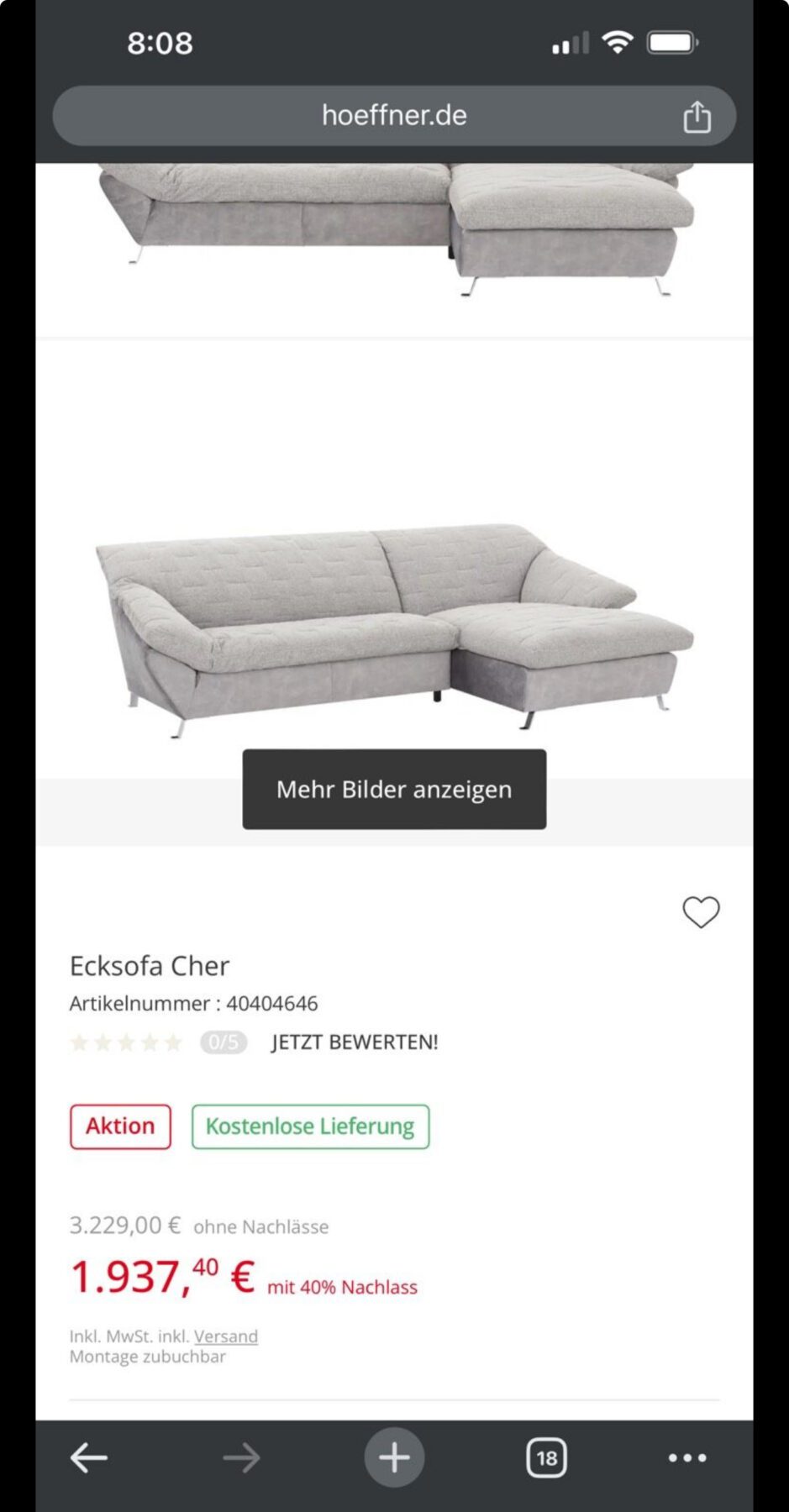
Task: Tap the hoeffner.de address bar
Action: pos(394,116)
